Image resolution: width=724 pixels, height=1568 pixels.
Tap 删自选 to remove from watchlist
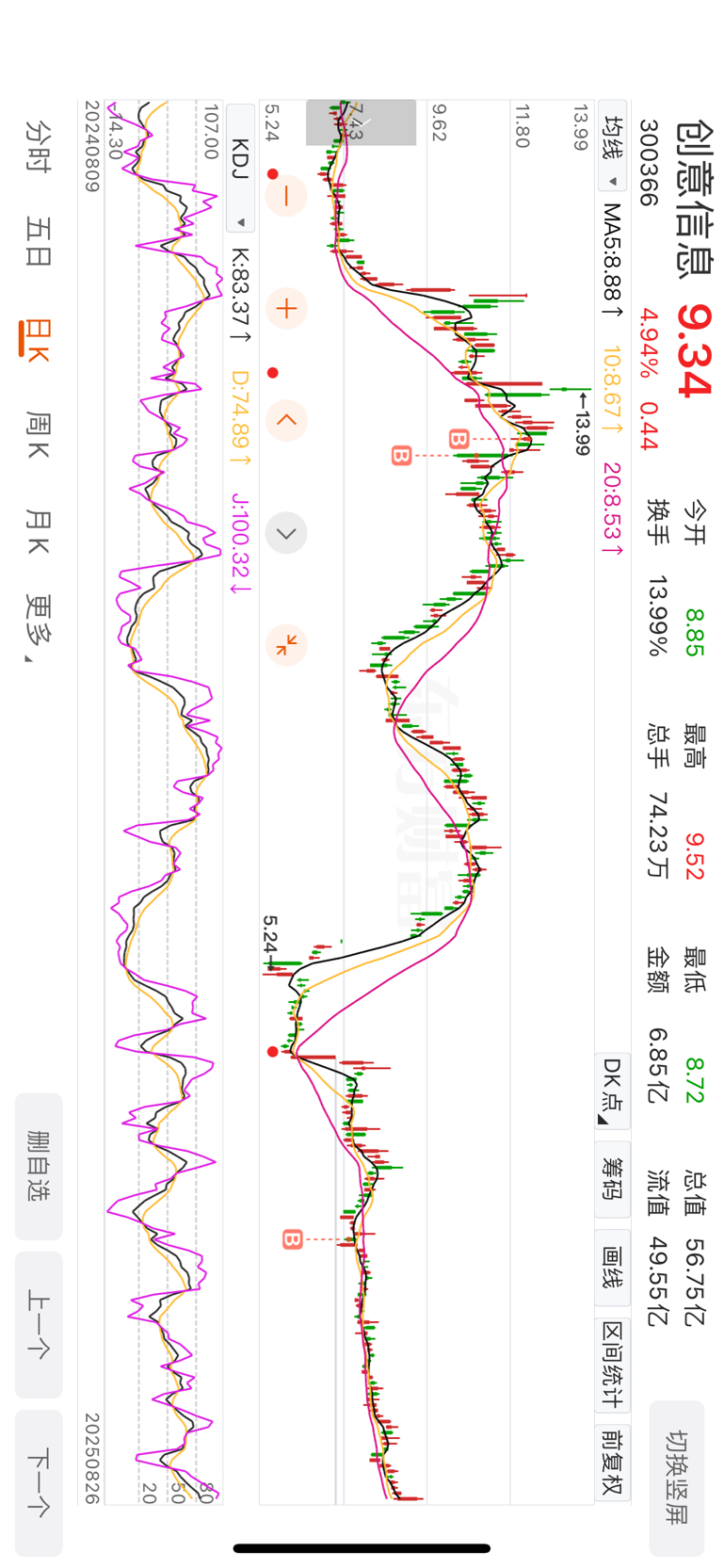[x=39, y=1166]
